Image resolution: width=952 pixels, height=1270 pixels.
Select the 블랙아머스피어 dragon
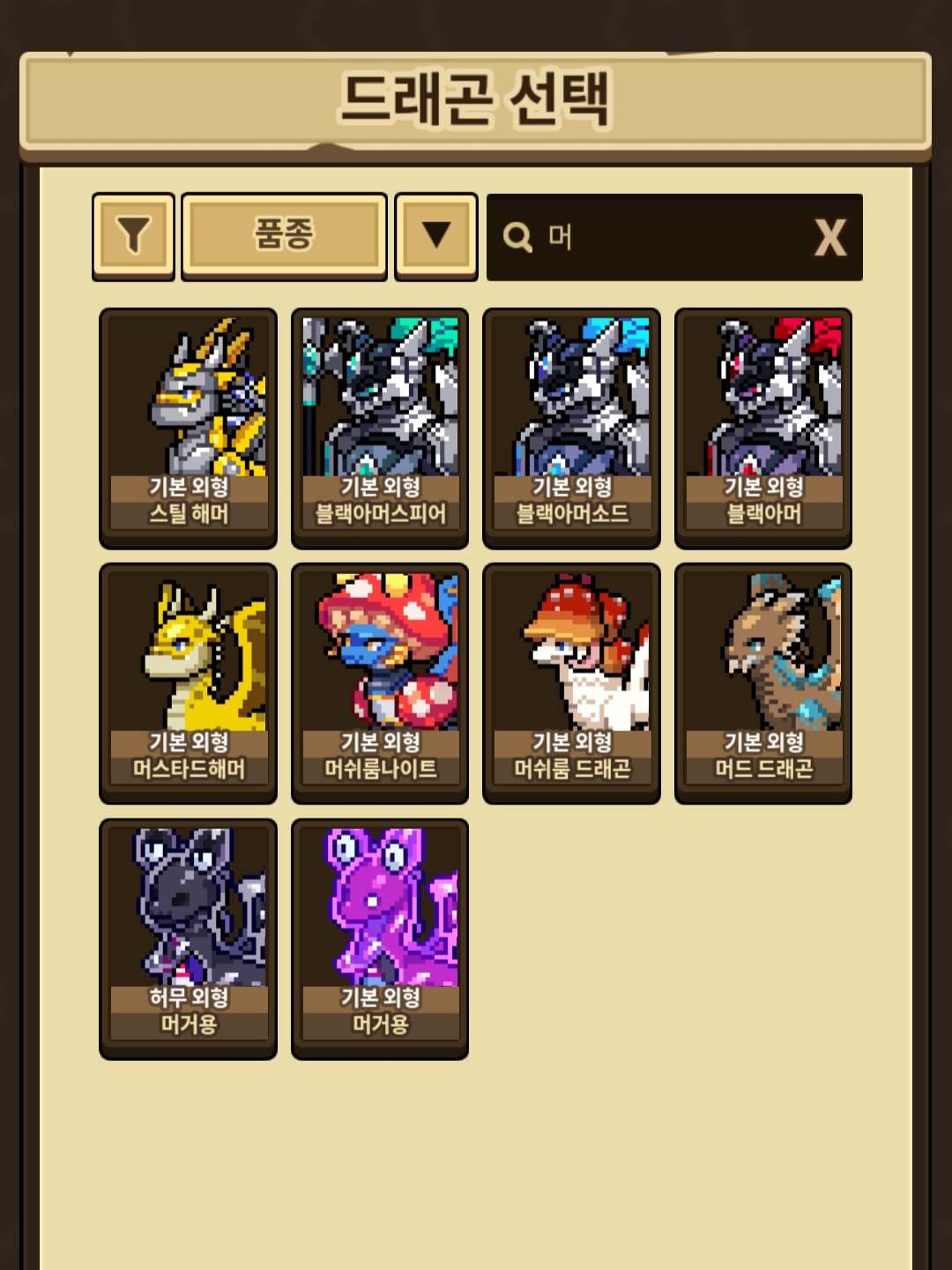point(380,428)
